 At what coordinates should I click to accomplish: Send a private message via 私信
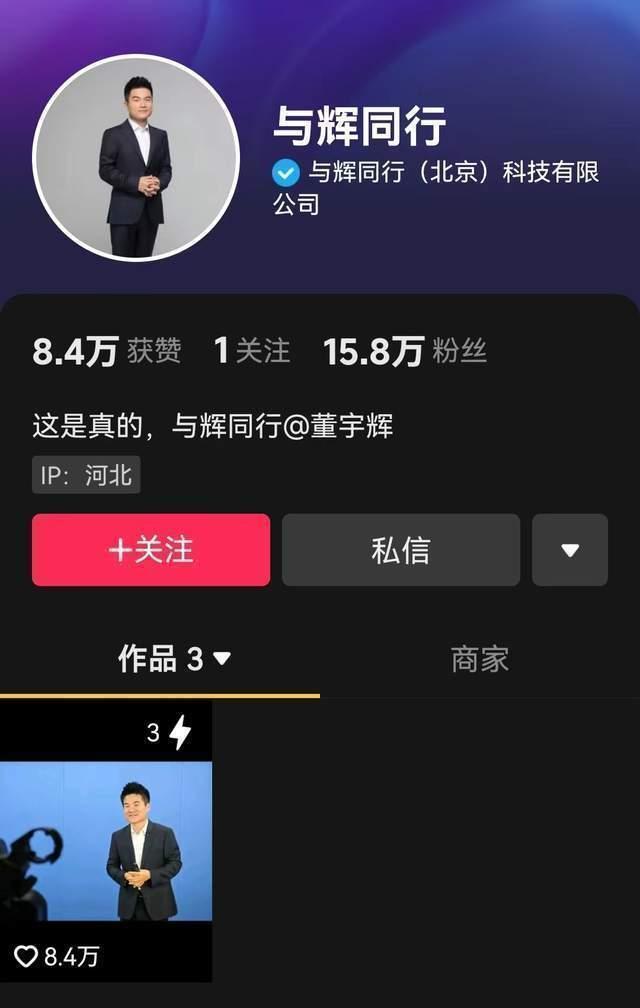pos(400,550)
